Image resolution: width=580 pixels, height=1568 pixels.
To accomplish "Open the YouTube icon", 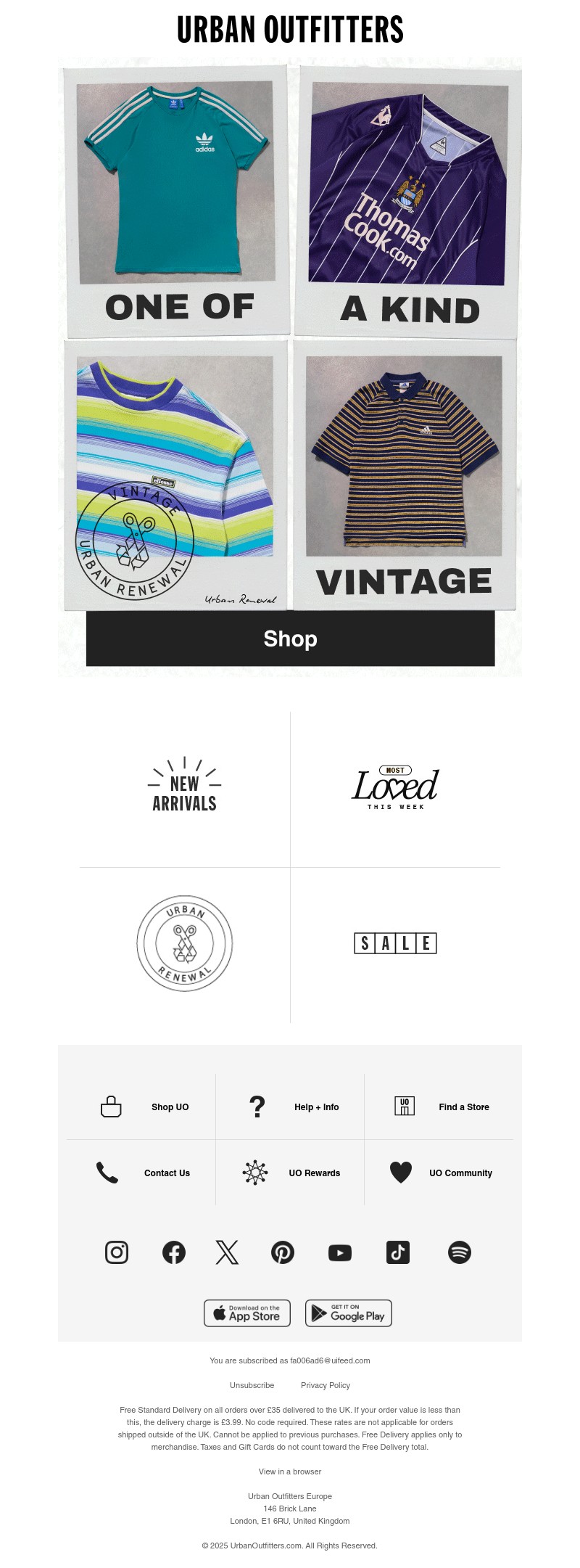I will coord(340,1253).
